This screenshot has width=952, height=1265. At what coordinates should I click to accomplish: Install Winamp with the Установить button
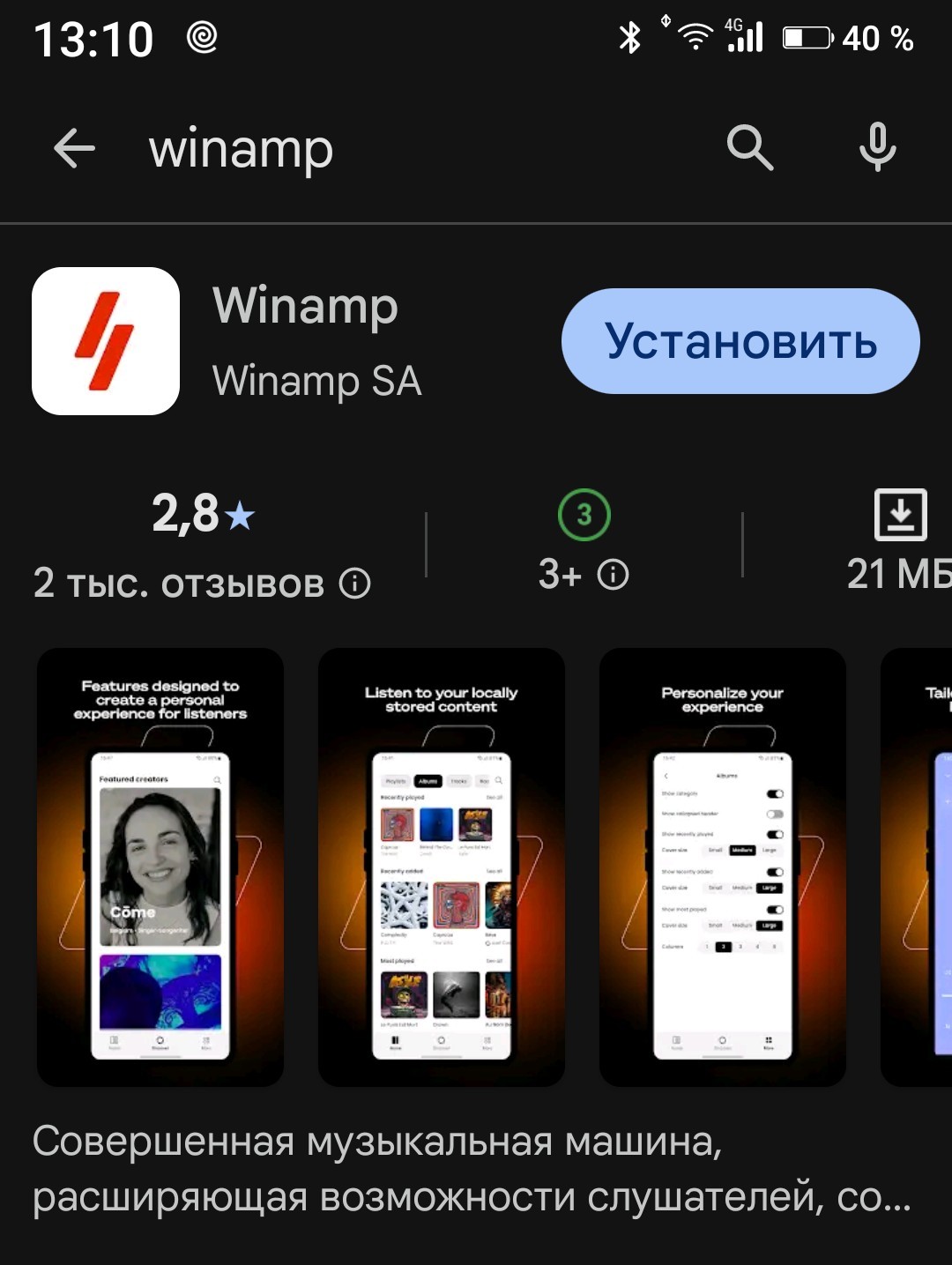click(740, 341)
